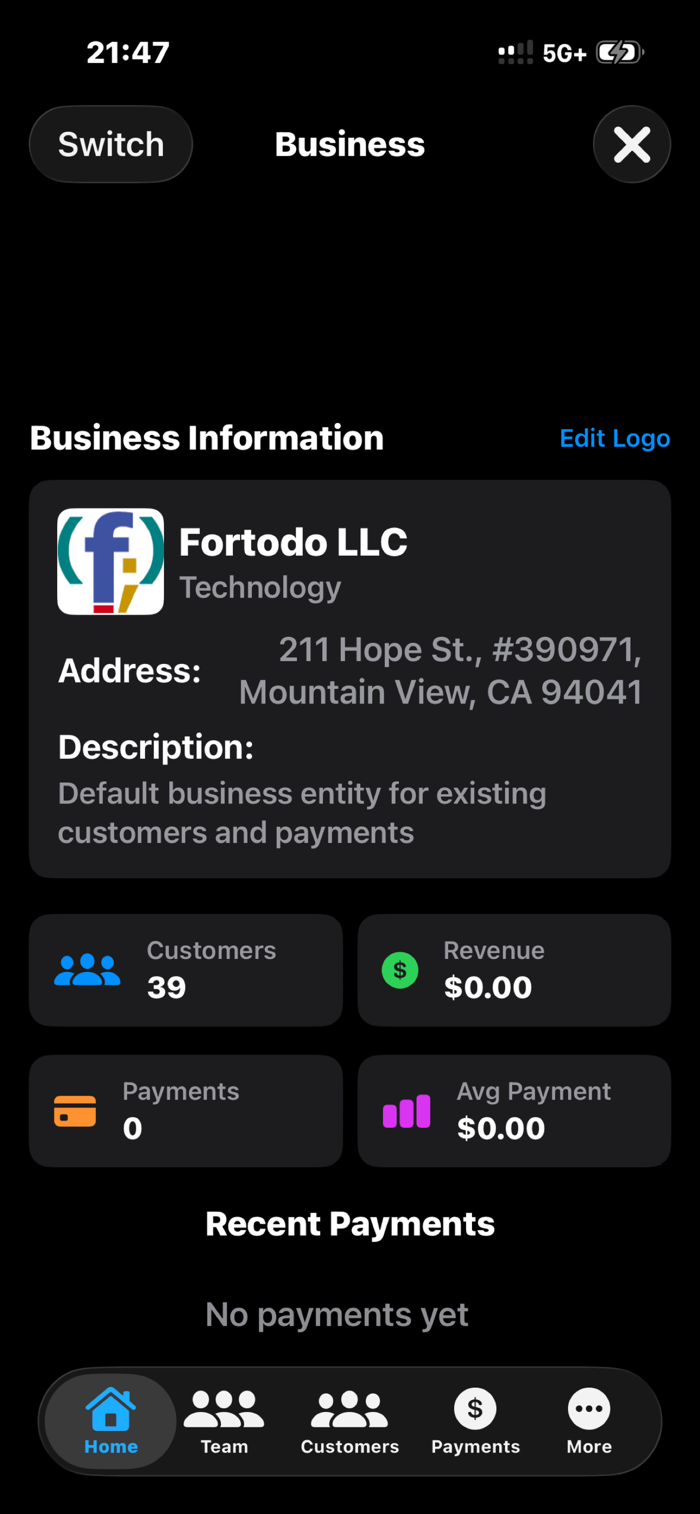The height and width of the screenshot is (1514, 700).
Task: Tap Edit Logo link
Action: click(615, 438)
